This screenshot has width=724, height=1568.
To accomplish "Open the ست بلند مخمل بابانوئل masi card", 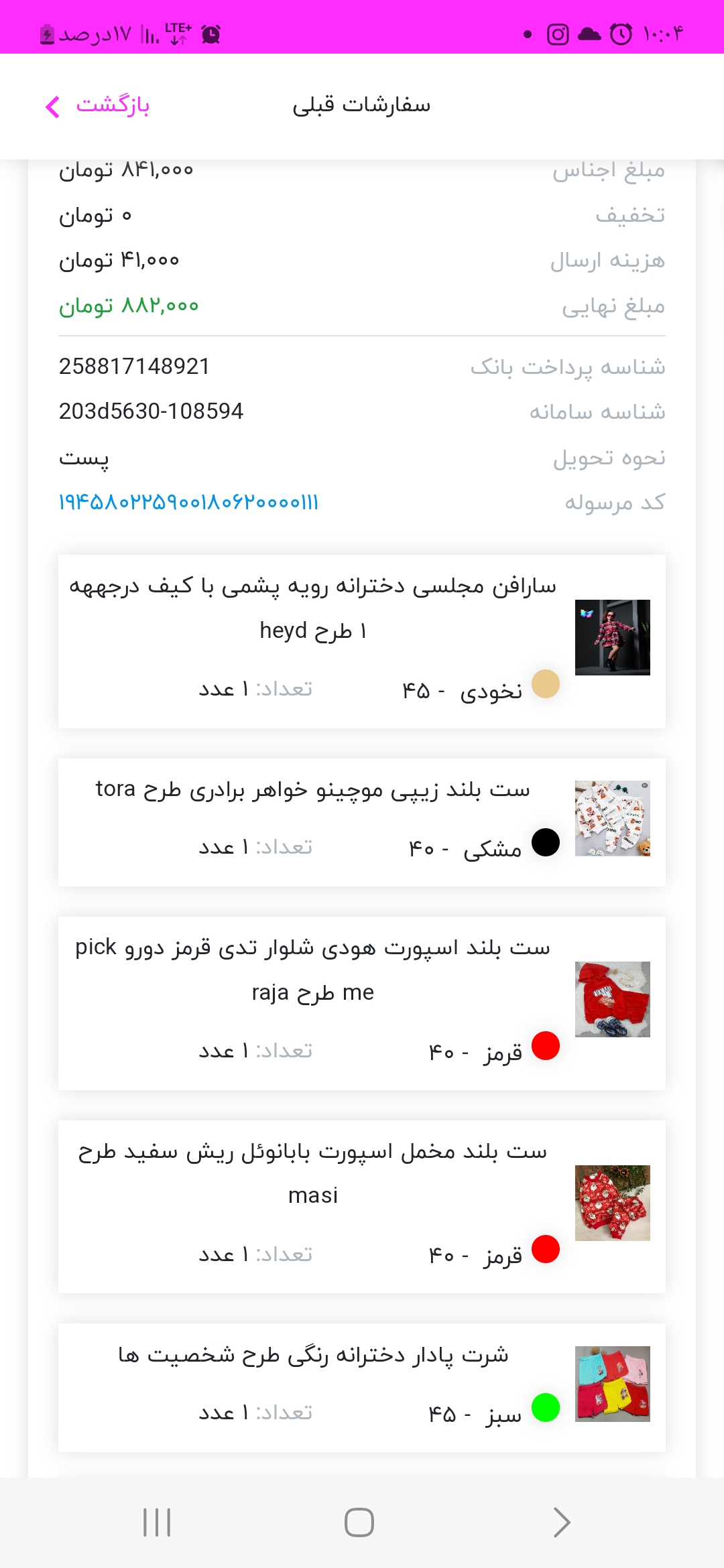I will [362, 1207].
